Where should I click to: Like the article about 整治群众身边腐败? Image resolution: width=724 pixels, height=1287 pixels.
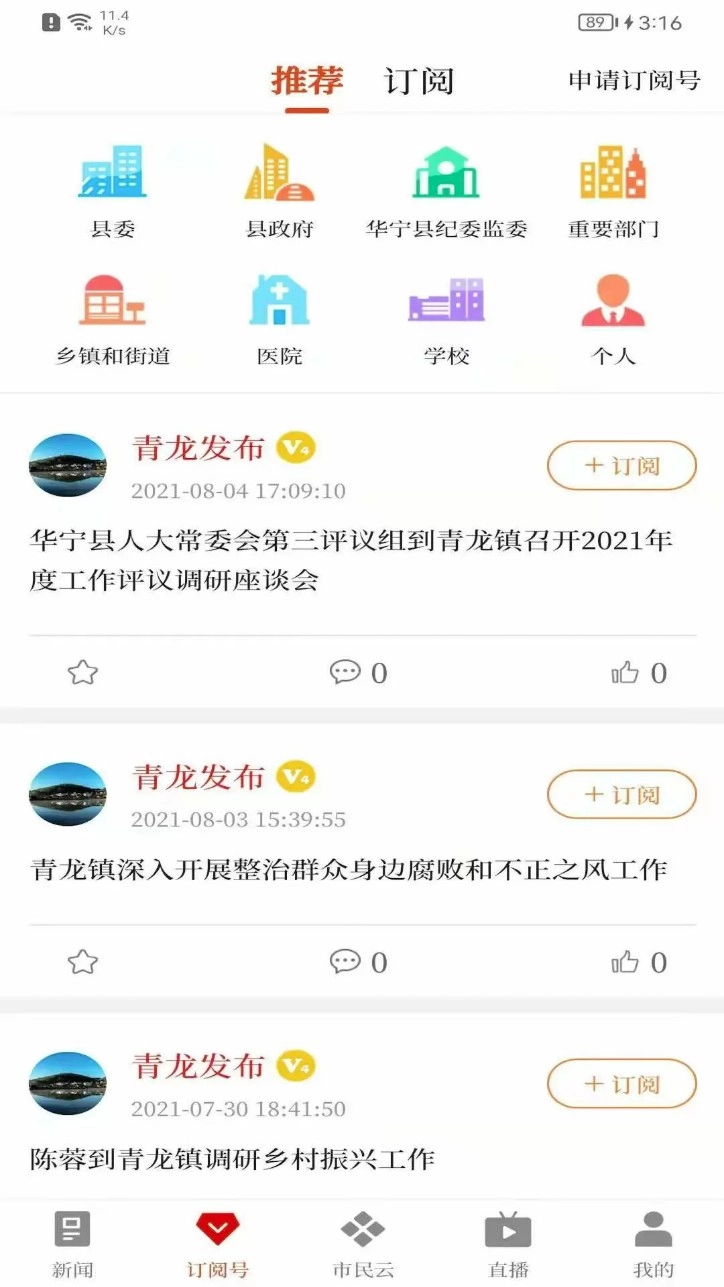[630, 961]
